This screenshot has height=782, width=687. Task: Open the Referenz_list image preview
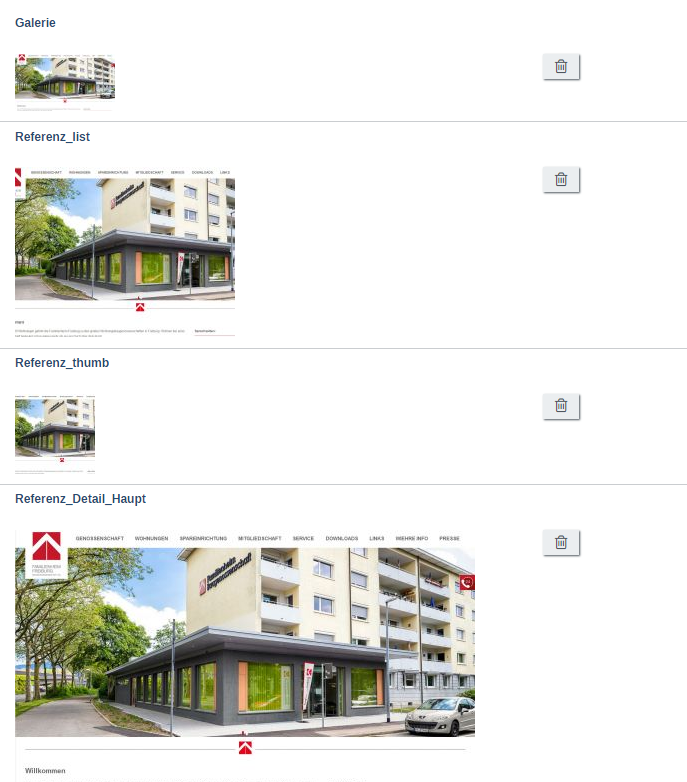[x=125, y=252]
